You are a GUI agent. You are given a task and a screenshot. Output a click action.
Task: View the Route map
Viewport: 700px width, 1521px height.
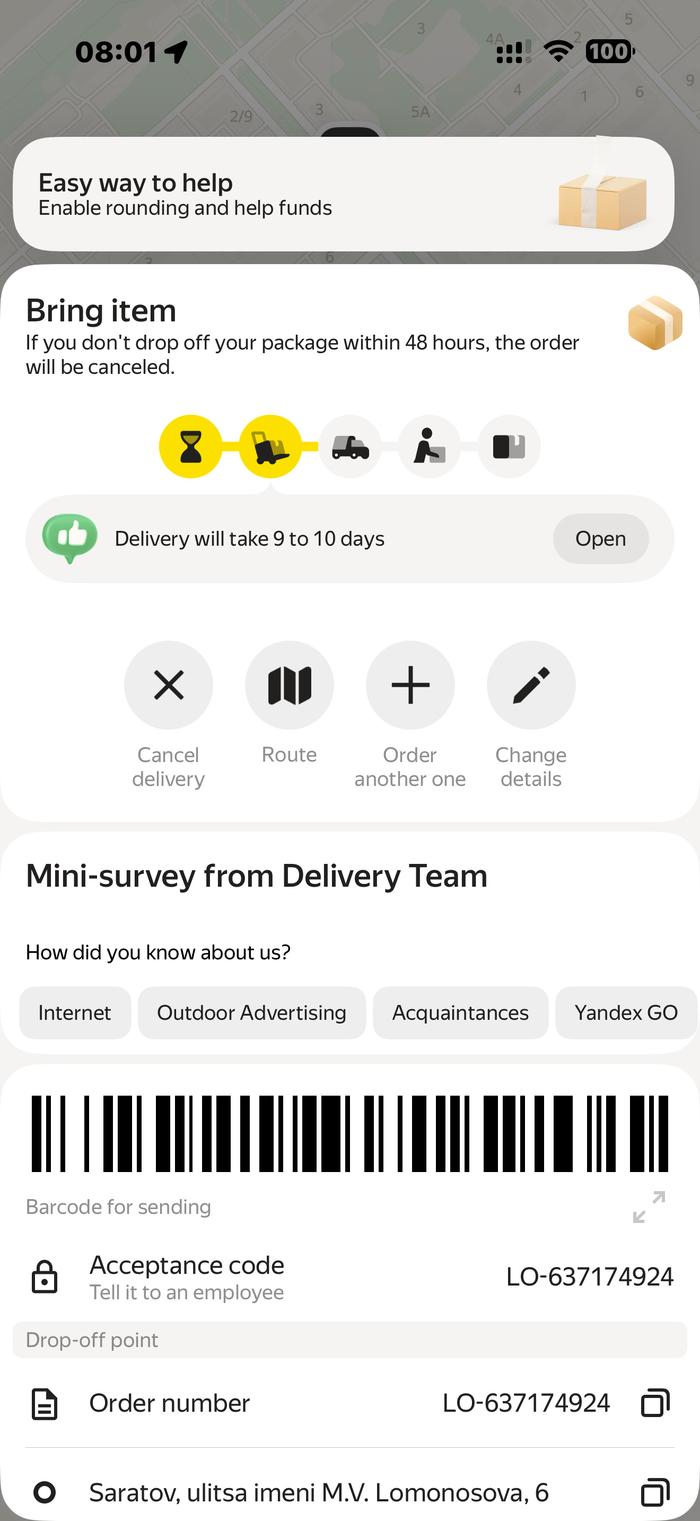(289, 686)
